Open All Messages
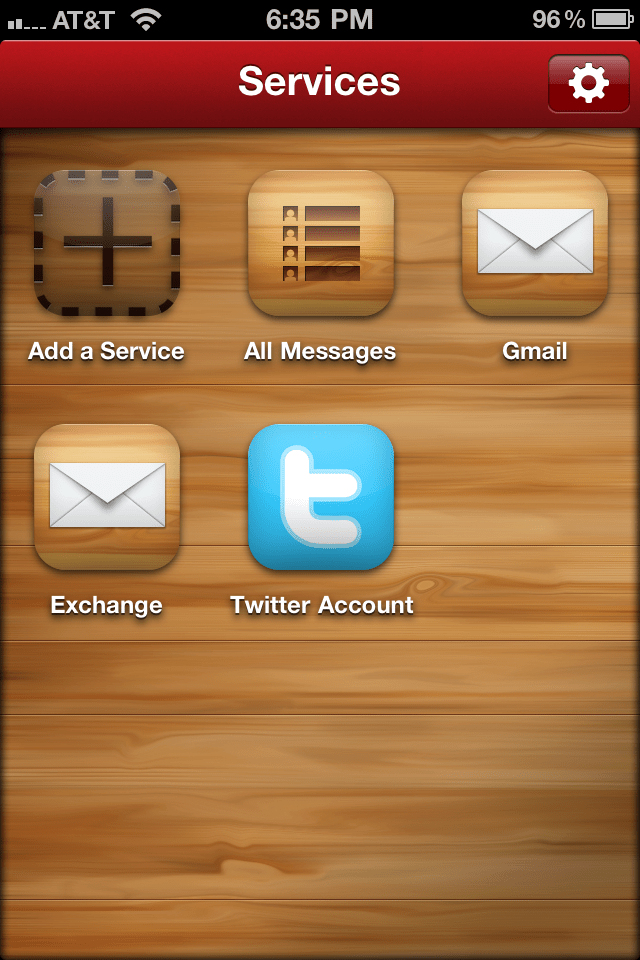Screen dimensions: 640x960 pyautogui.click(x=321, y=243)
